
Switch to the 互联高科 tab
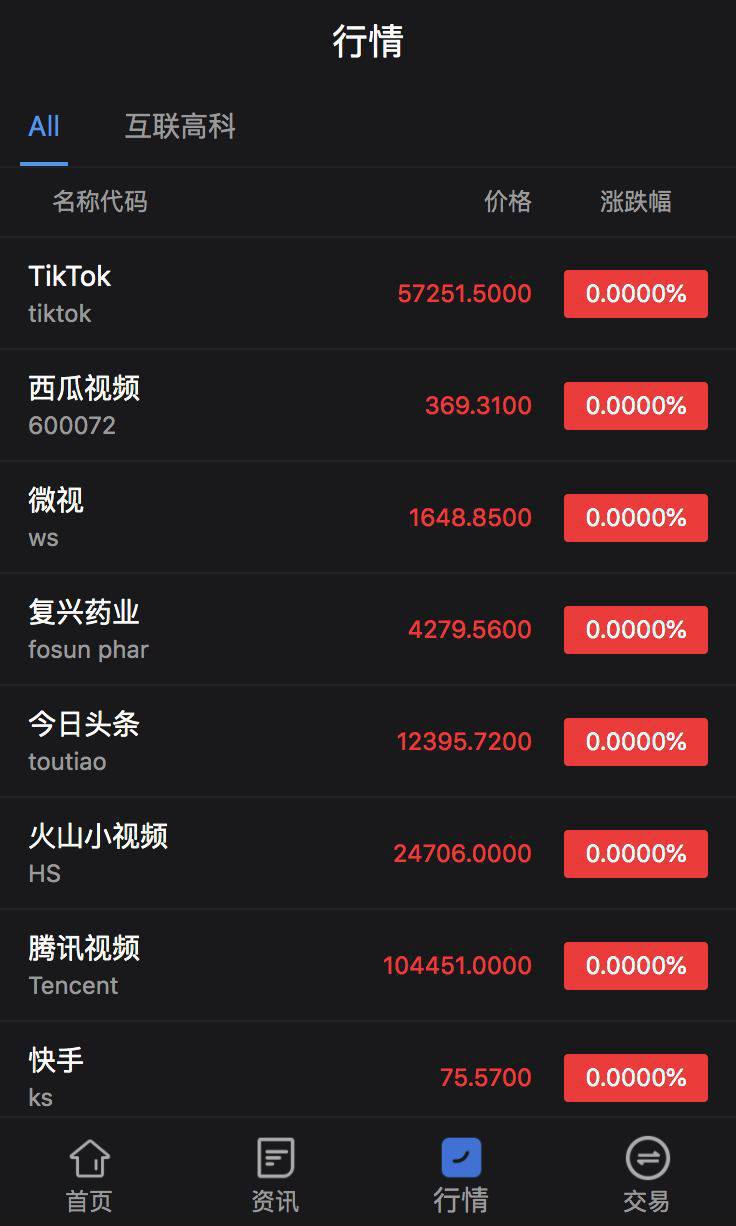click(x=180, y=127)
